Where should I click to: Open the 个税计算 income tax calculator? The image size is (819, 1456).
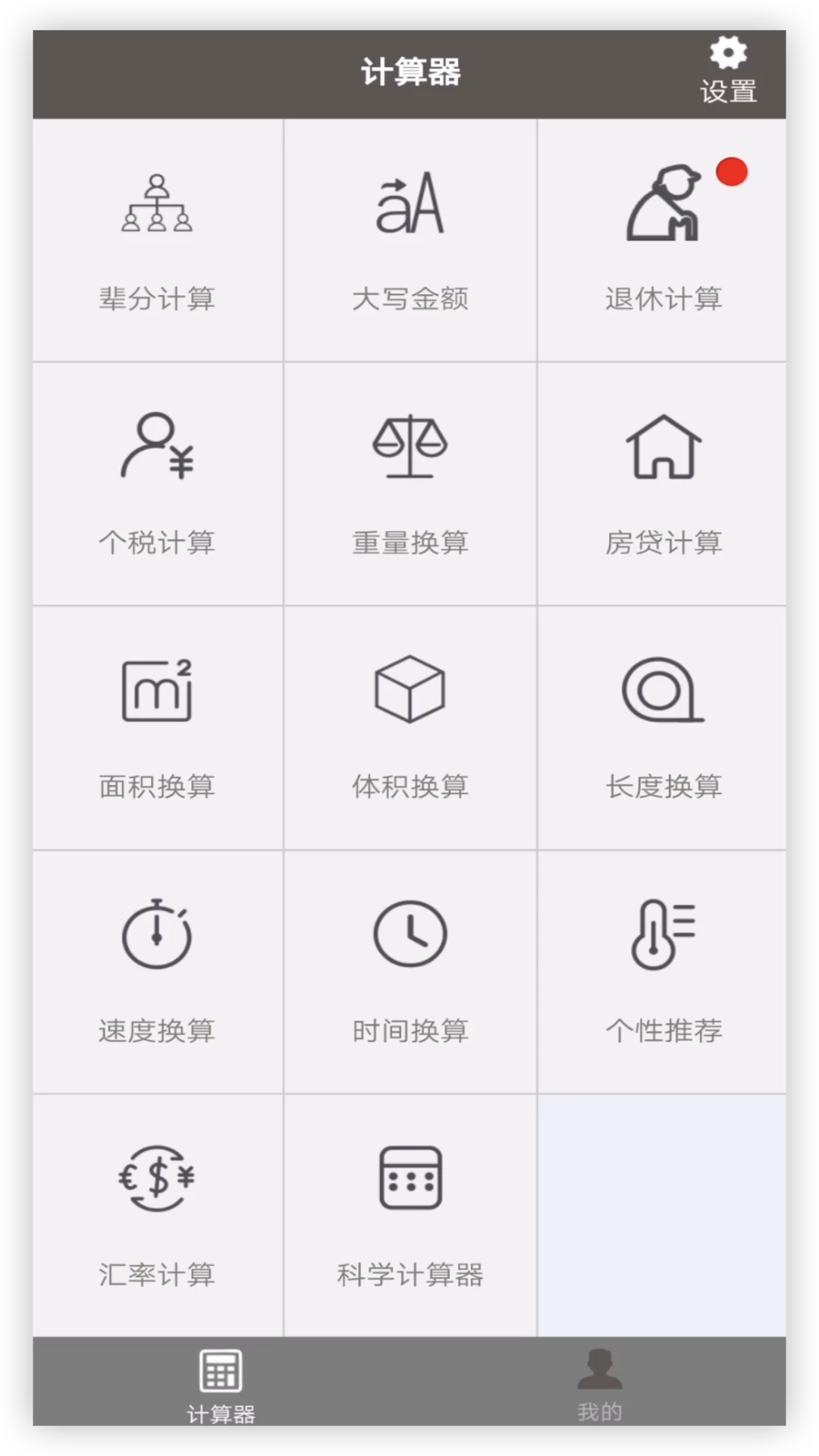pyautogui.click(x=156, y=485)
